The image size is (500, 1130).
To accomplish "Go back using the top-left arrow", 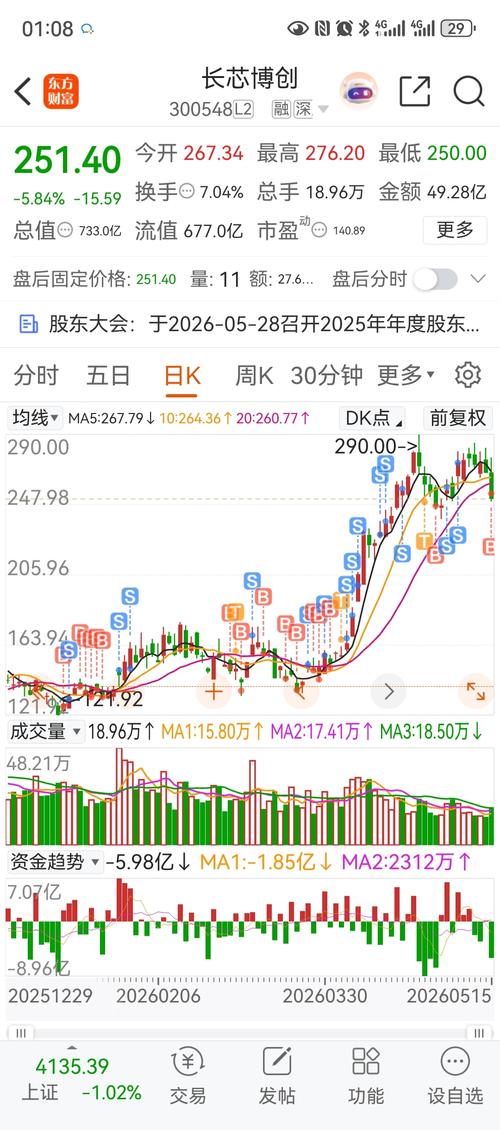I will pos(23,92).
